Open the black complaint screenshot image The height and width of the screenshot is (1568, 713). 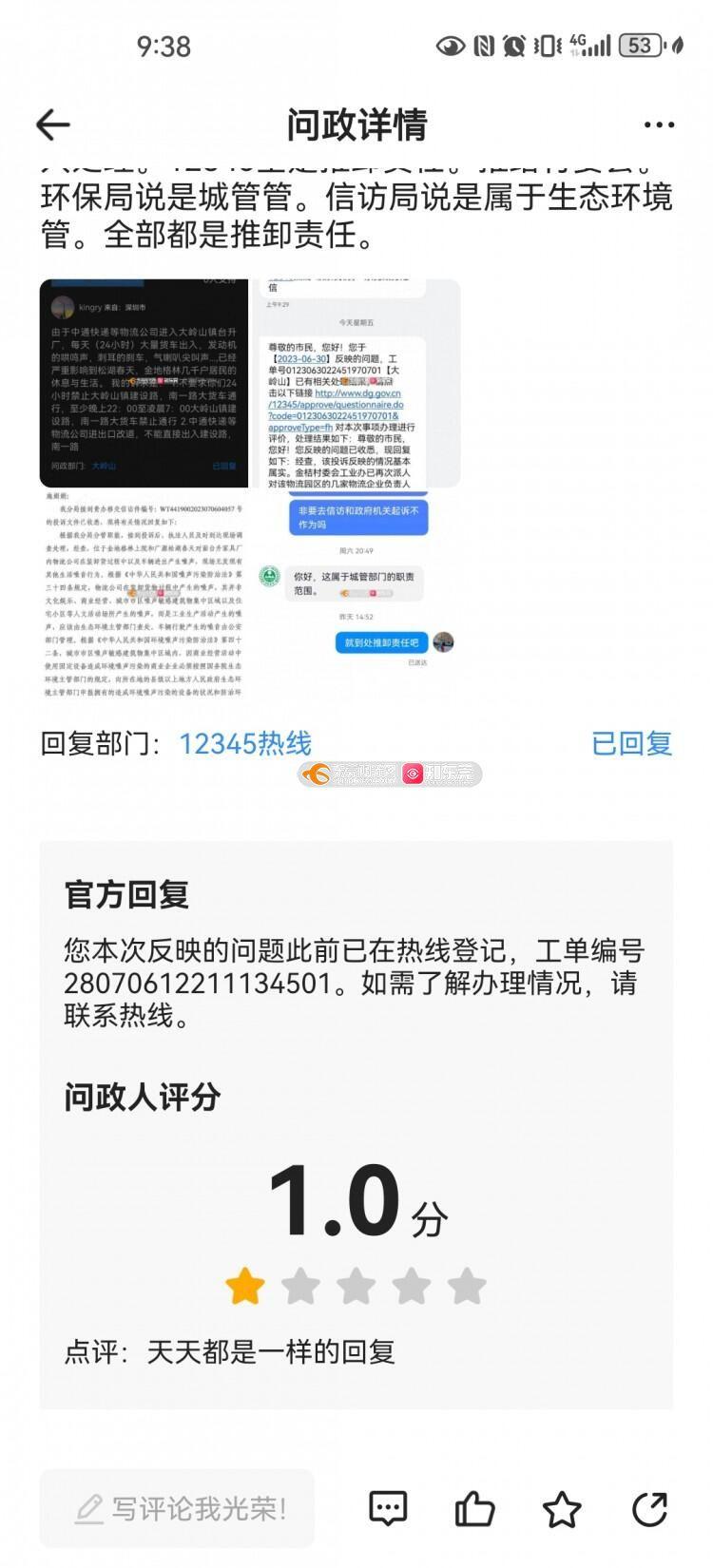(144, 383)
